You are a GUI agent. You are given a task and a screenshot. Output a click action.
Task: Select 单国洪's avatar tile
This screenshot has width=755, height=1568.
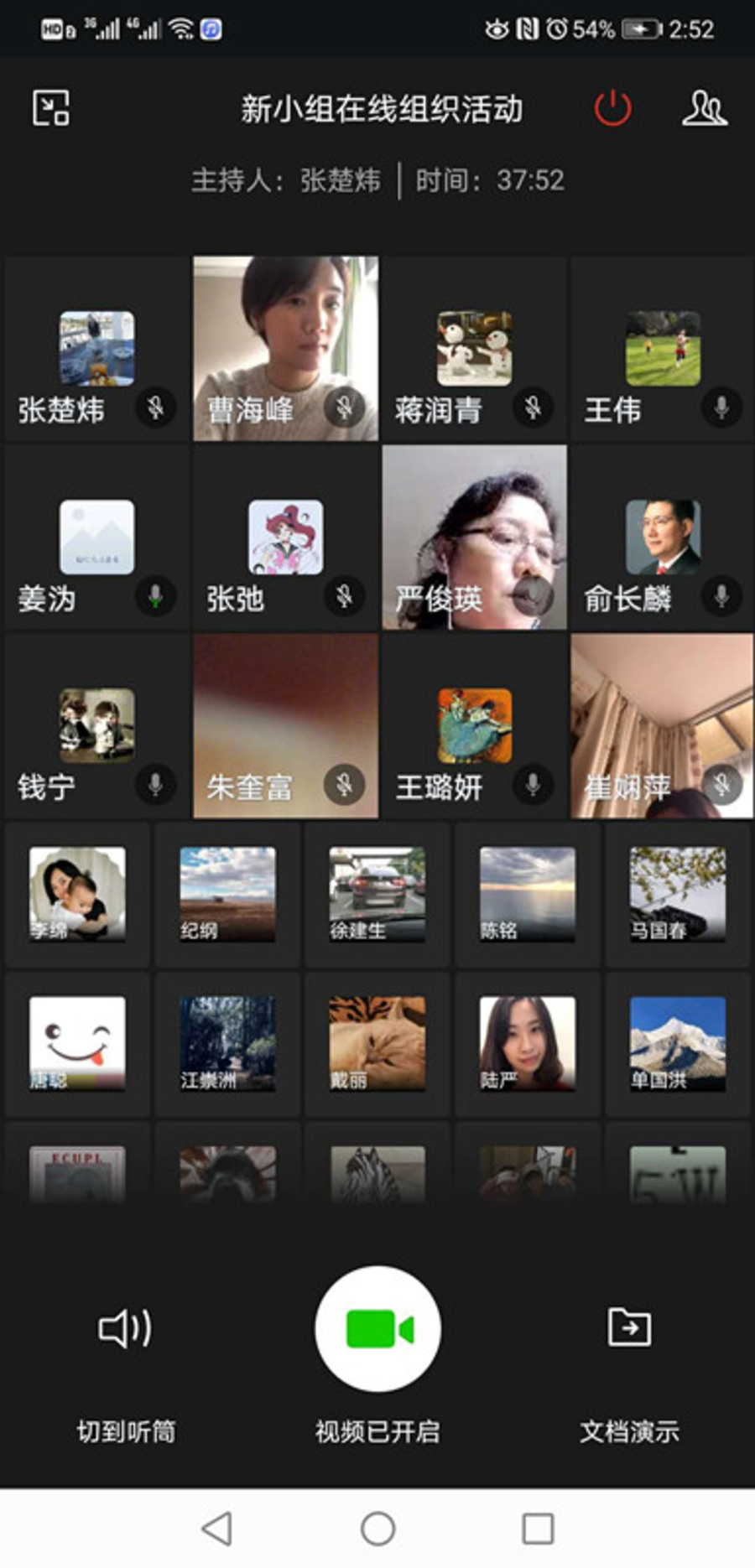(677, 1044)
